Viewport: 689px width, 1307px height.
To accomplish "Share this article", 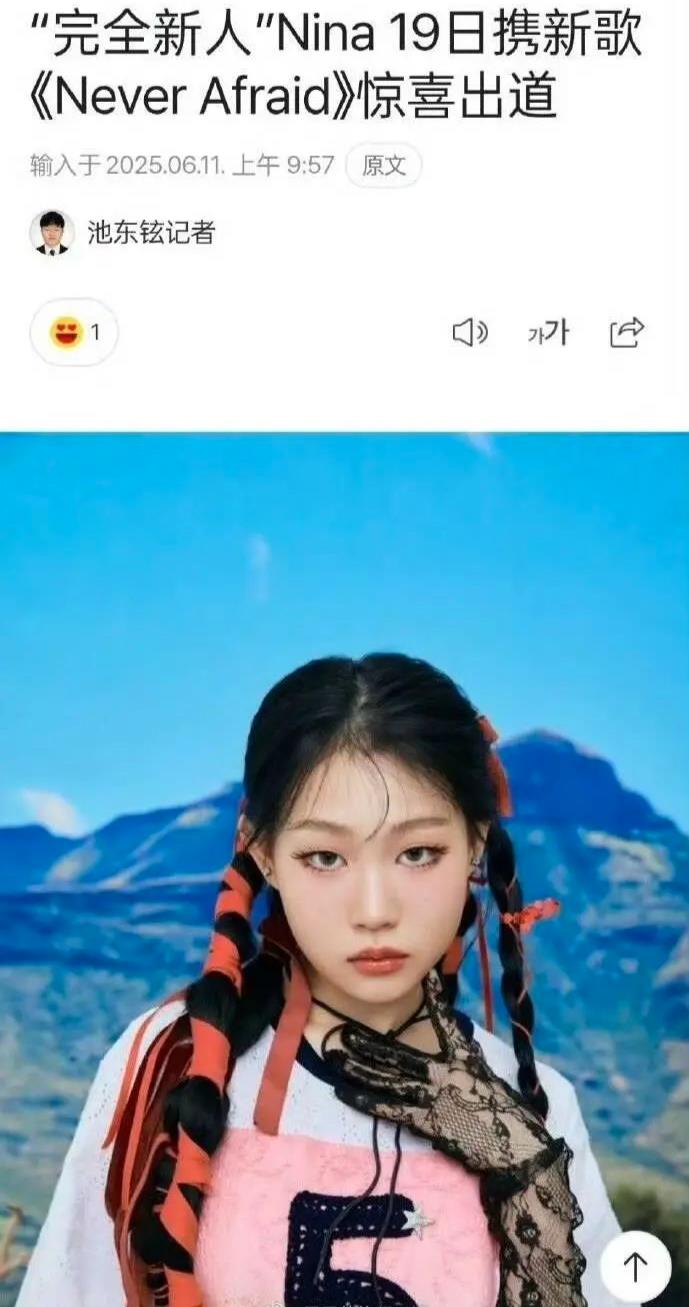I will click(x=627, y=333).
